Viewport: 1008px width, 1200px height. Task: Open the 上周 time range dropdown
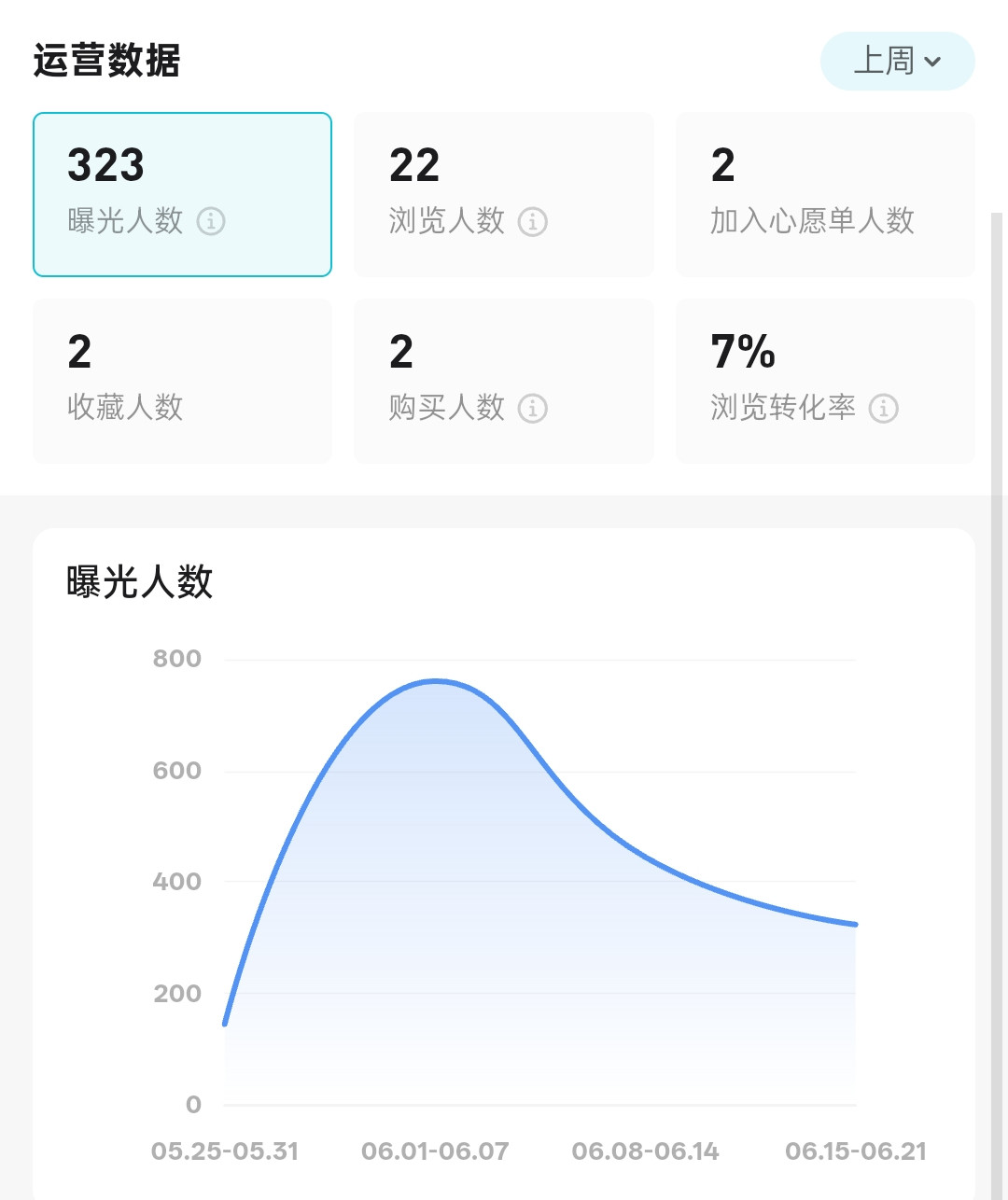(x=897, y=62)
